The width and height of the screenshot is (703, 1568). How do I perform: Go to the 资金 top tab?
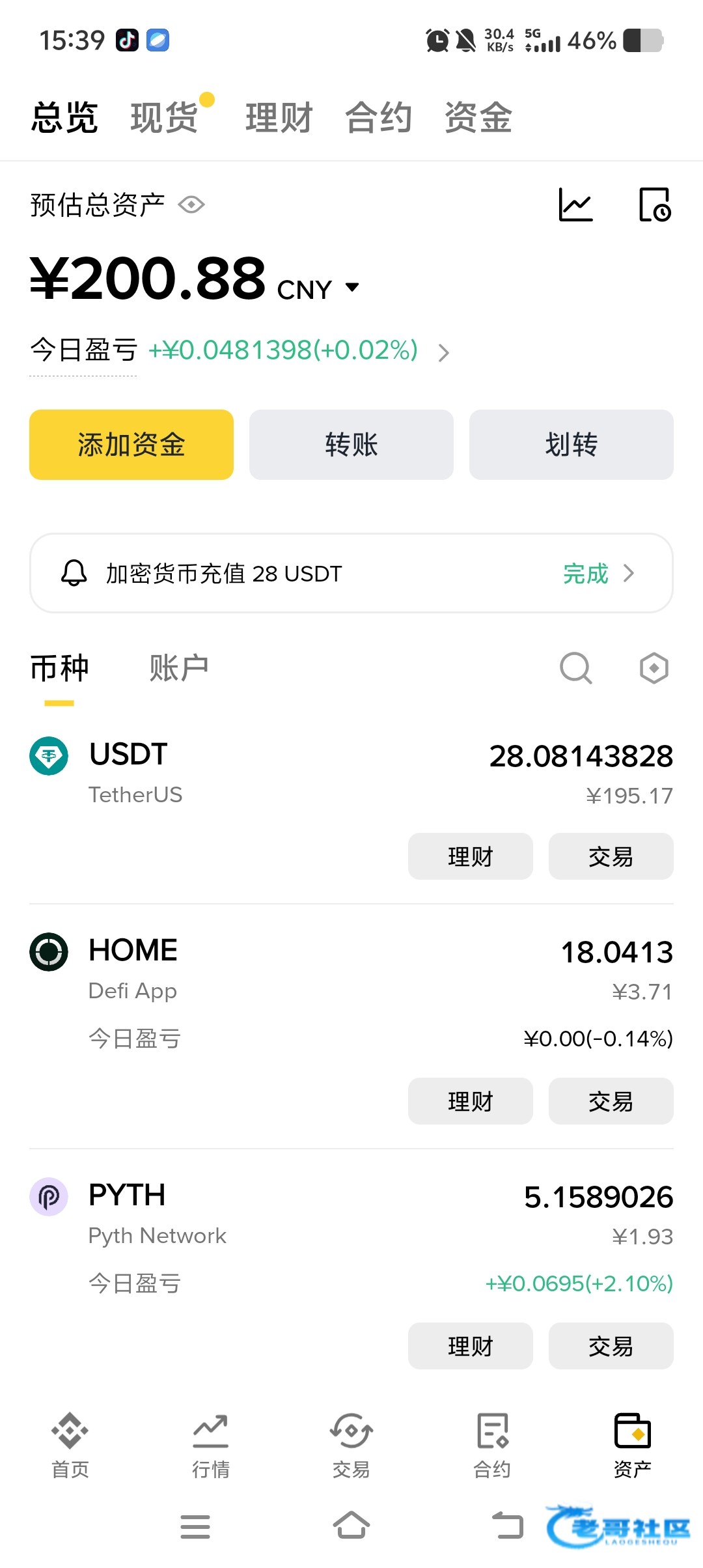[x=478, y=118]
